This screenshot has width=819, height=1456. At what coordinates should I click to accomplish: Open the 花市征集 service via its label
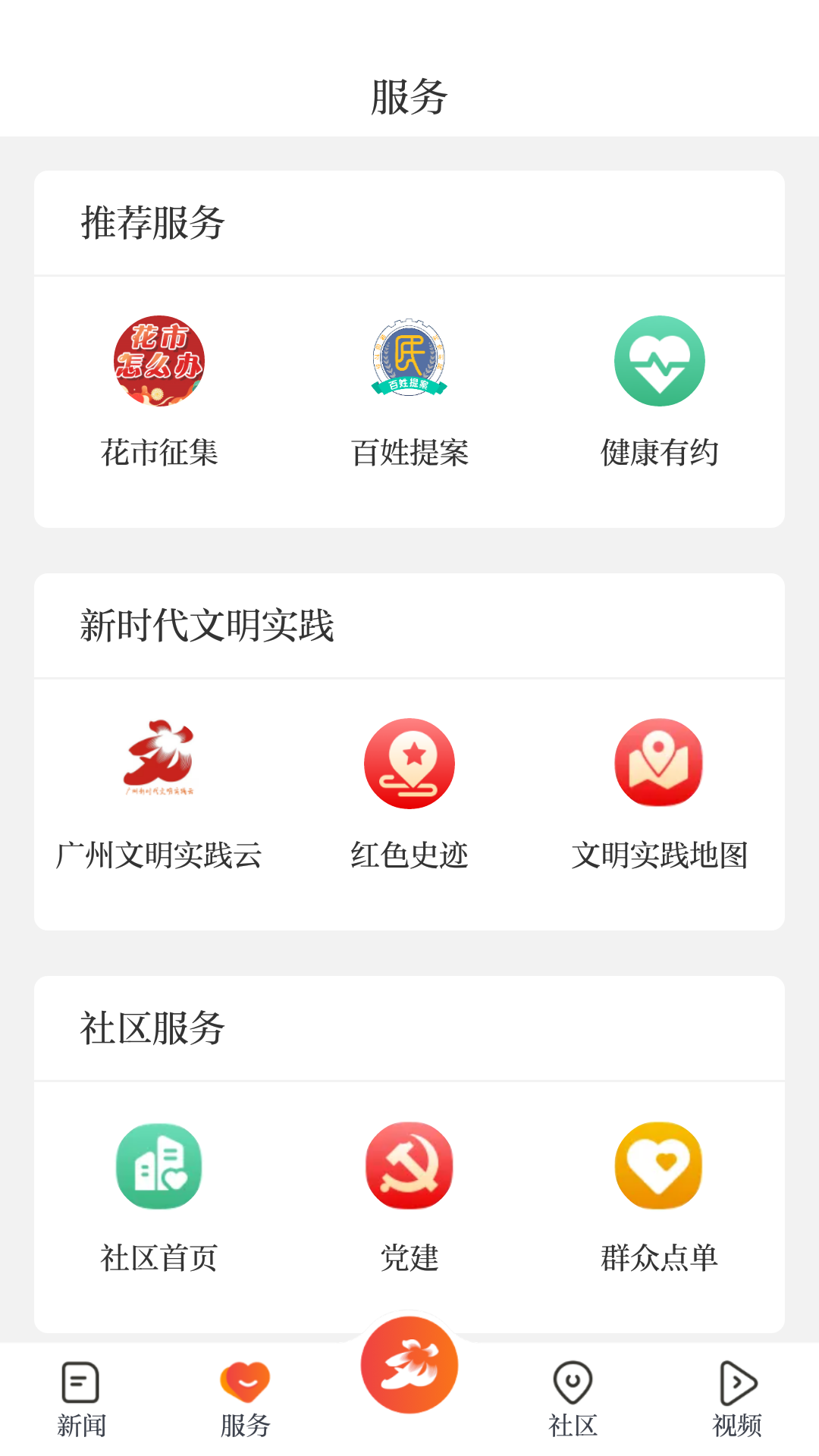pos(158,453)
